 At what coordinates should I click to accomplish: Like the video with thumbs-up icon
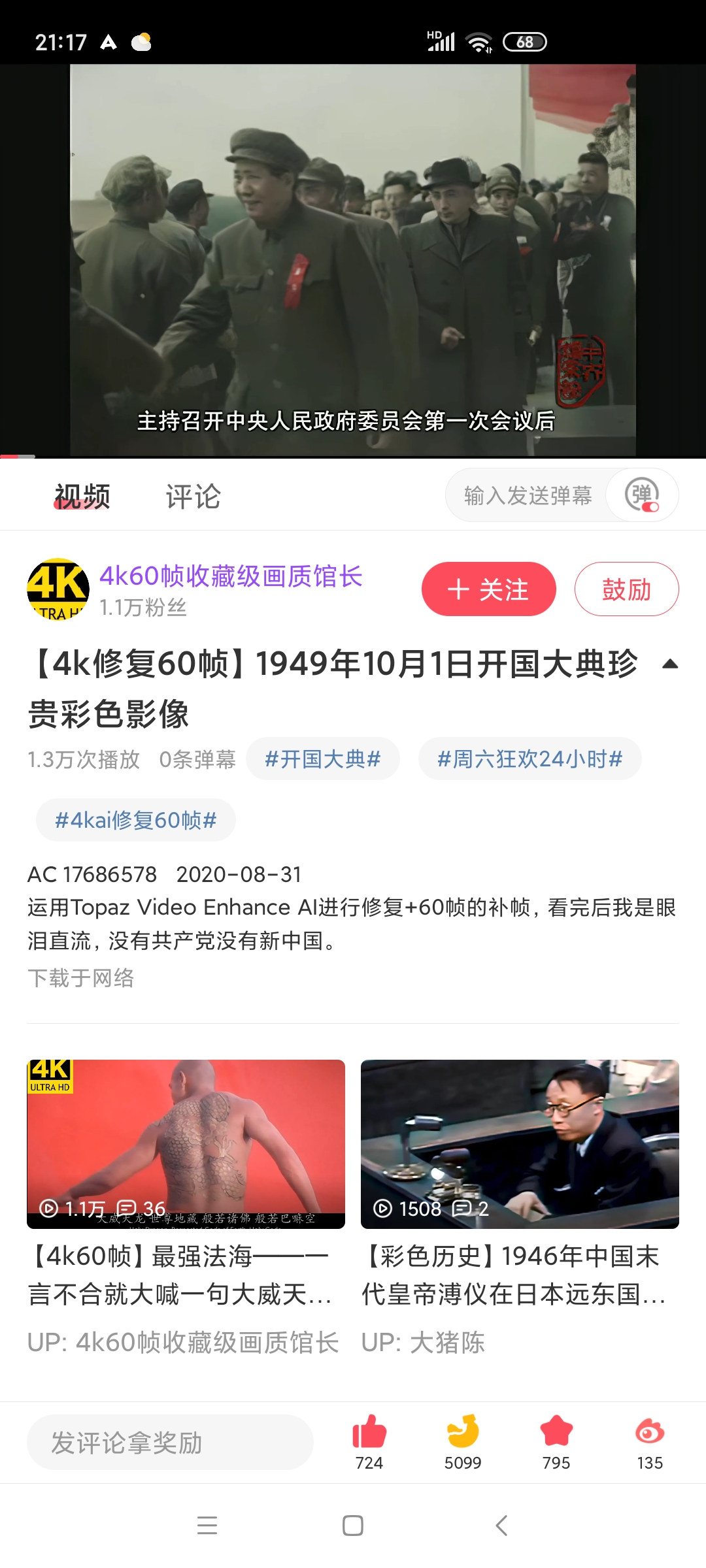tap(369, 1432)
